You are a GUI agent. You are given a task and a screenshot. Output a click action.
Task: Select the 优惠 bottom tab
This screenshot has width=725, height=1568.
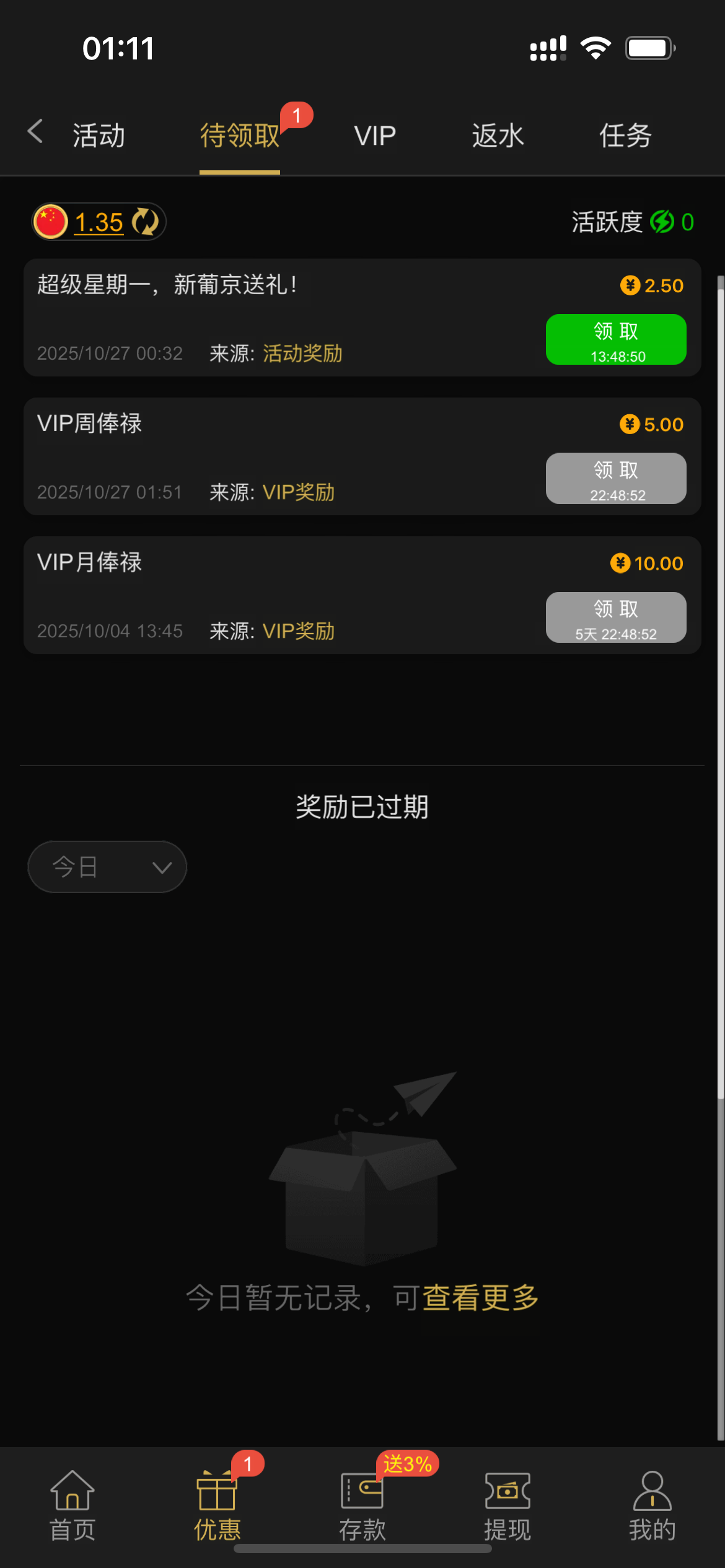pos(217,1505)
